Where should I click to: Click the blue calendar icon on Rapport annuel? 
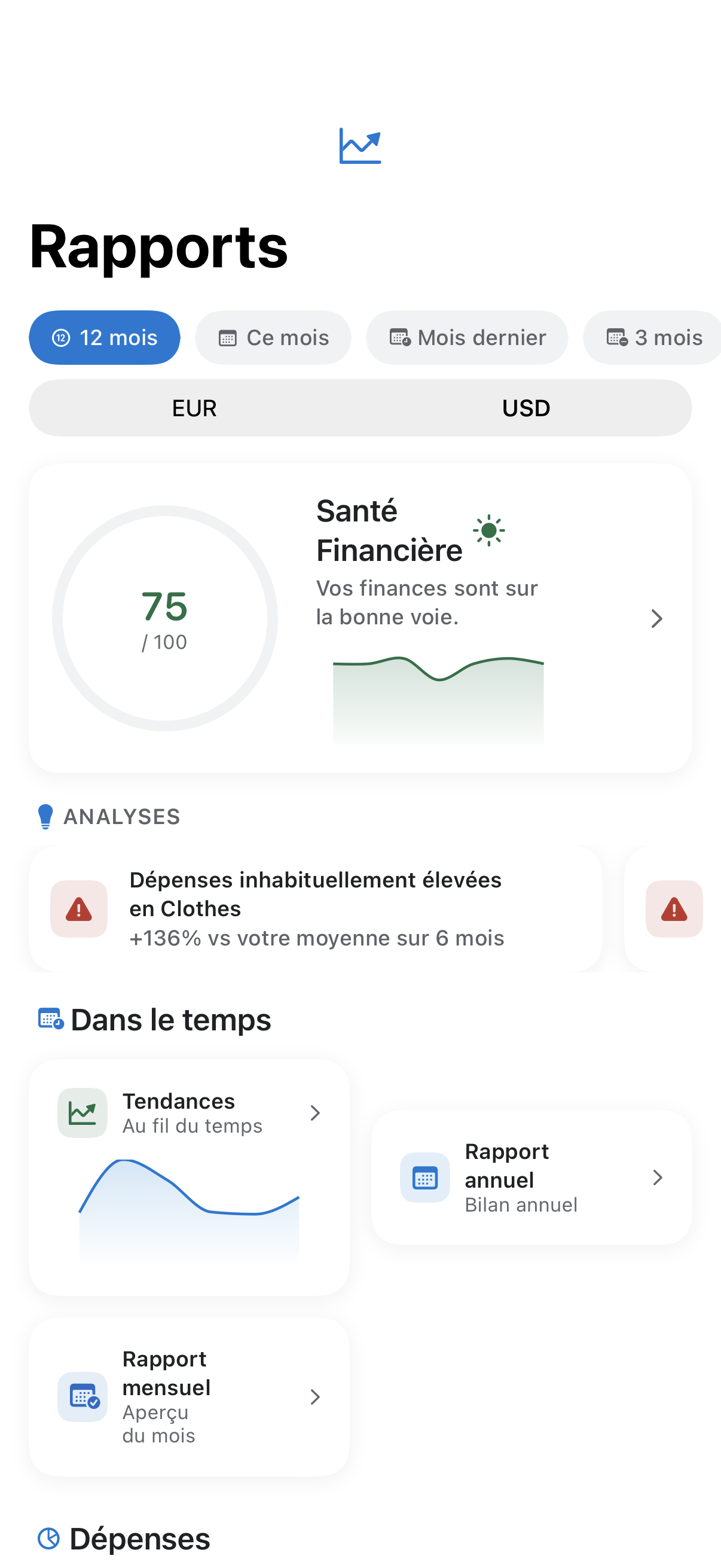[424, 1178]
